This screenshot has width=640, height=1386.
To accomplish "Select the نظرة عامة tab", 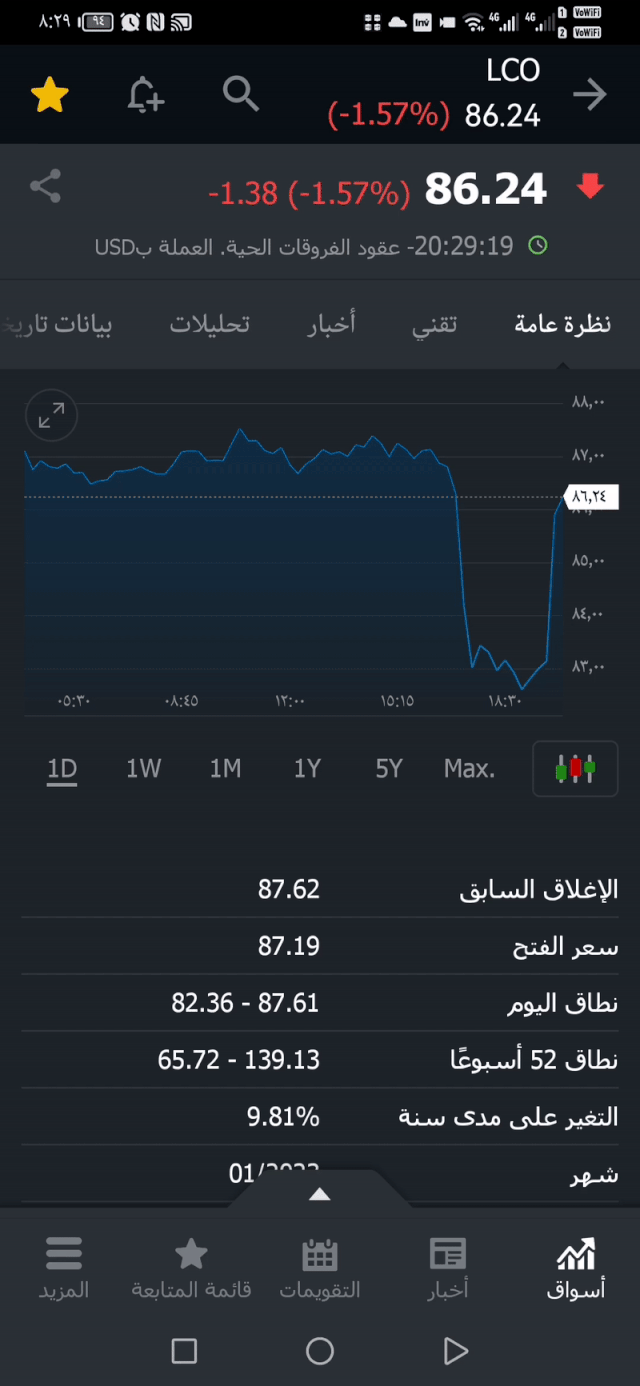I will click(562, 324).
